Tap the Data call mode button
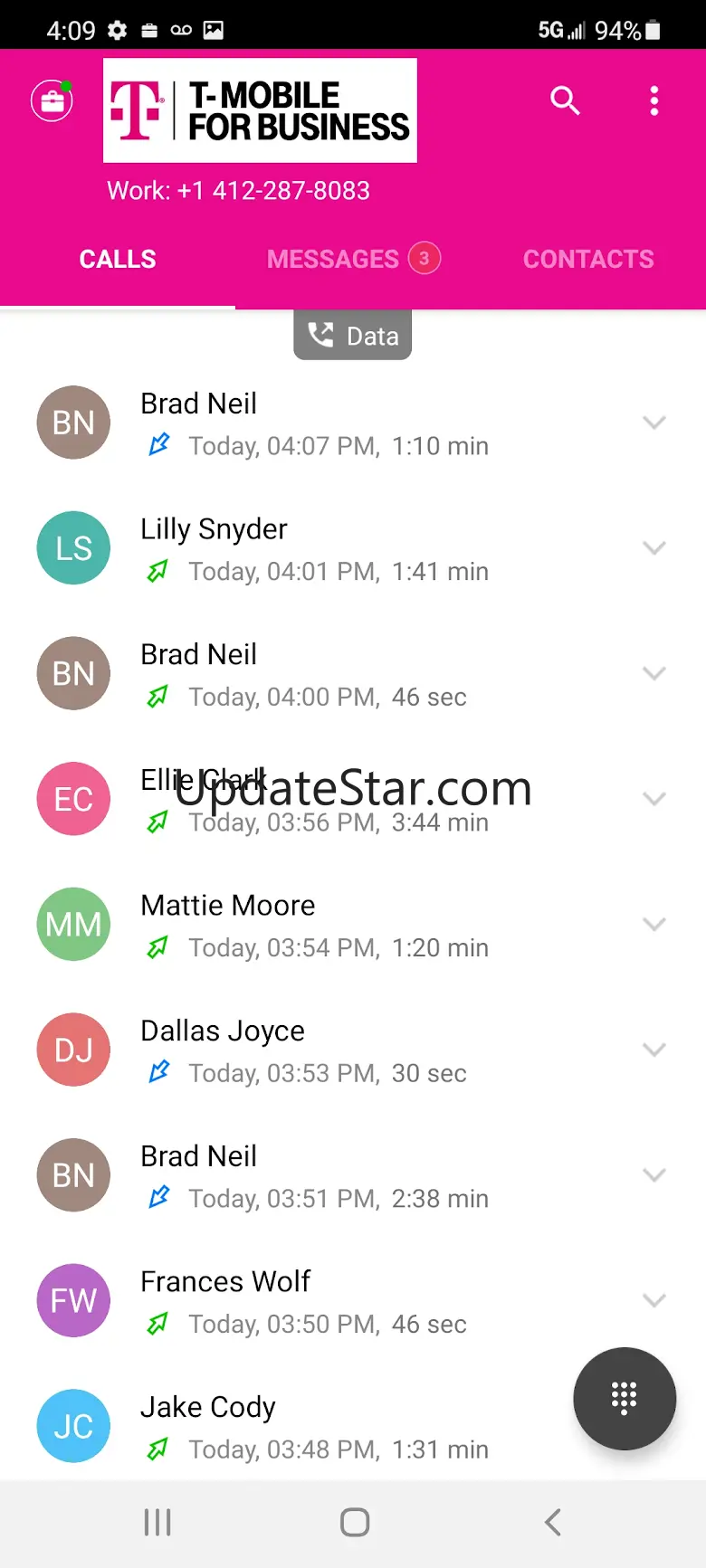Image resolution: width=706 pixels, height=1568 pixels. [353, 336]
